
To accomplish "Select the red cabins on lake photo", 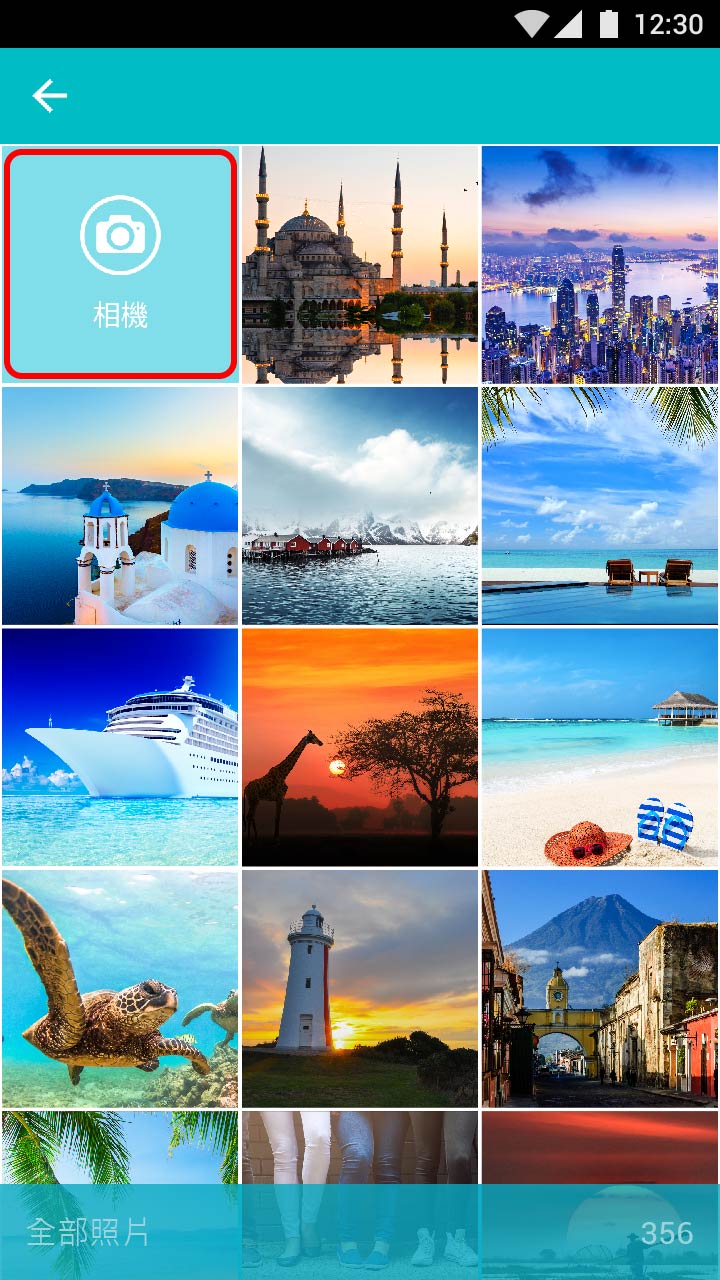I will (360, 506).
